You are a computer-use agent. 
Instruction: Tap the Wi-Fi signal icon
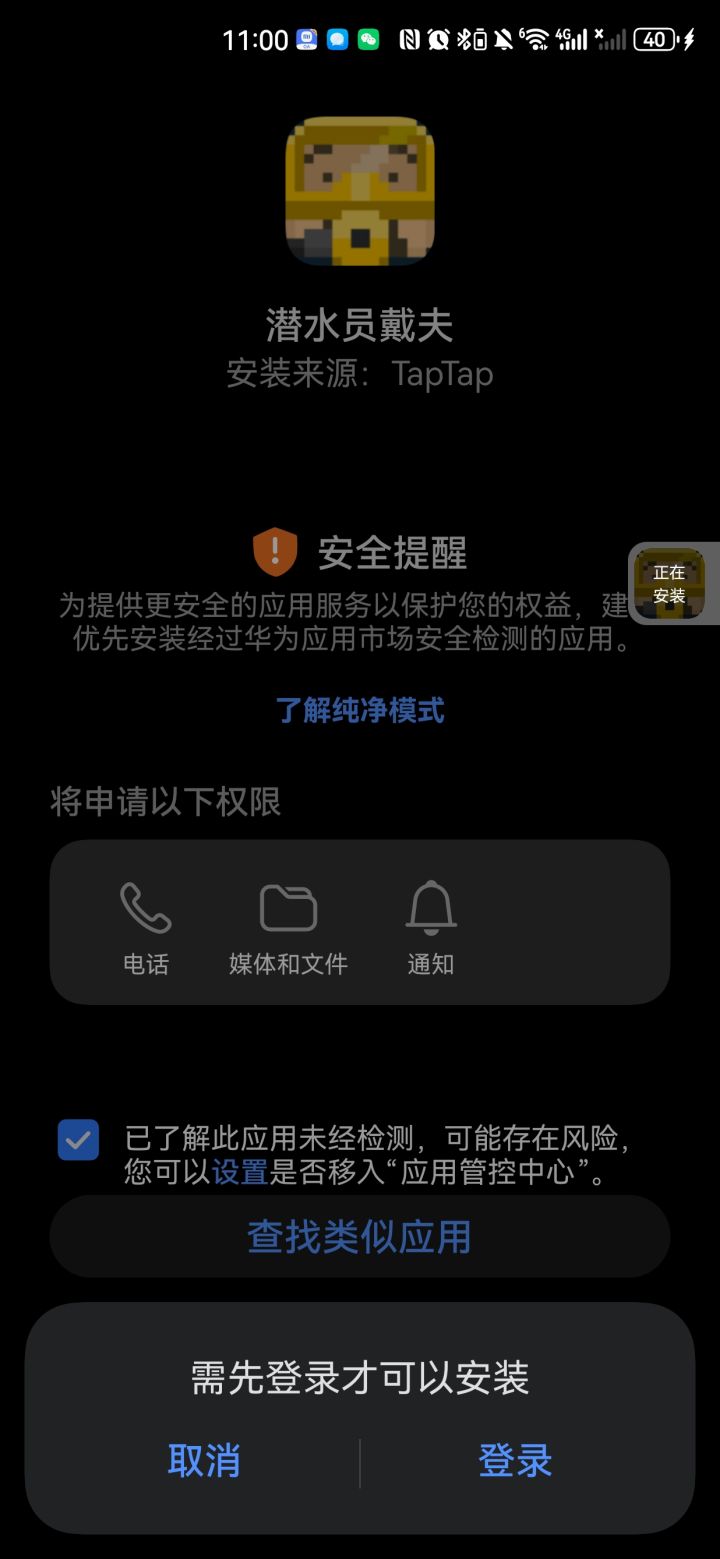536,40
